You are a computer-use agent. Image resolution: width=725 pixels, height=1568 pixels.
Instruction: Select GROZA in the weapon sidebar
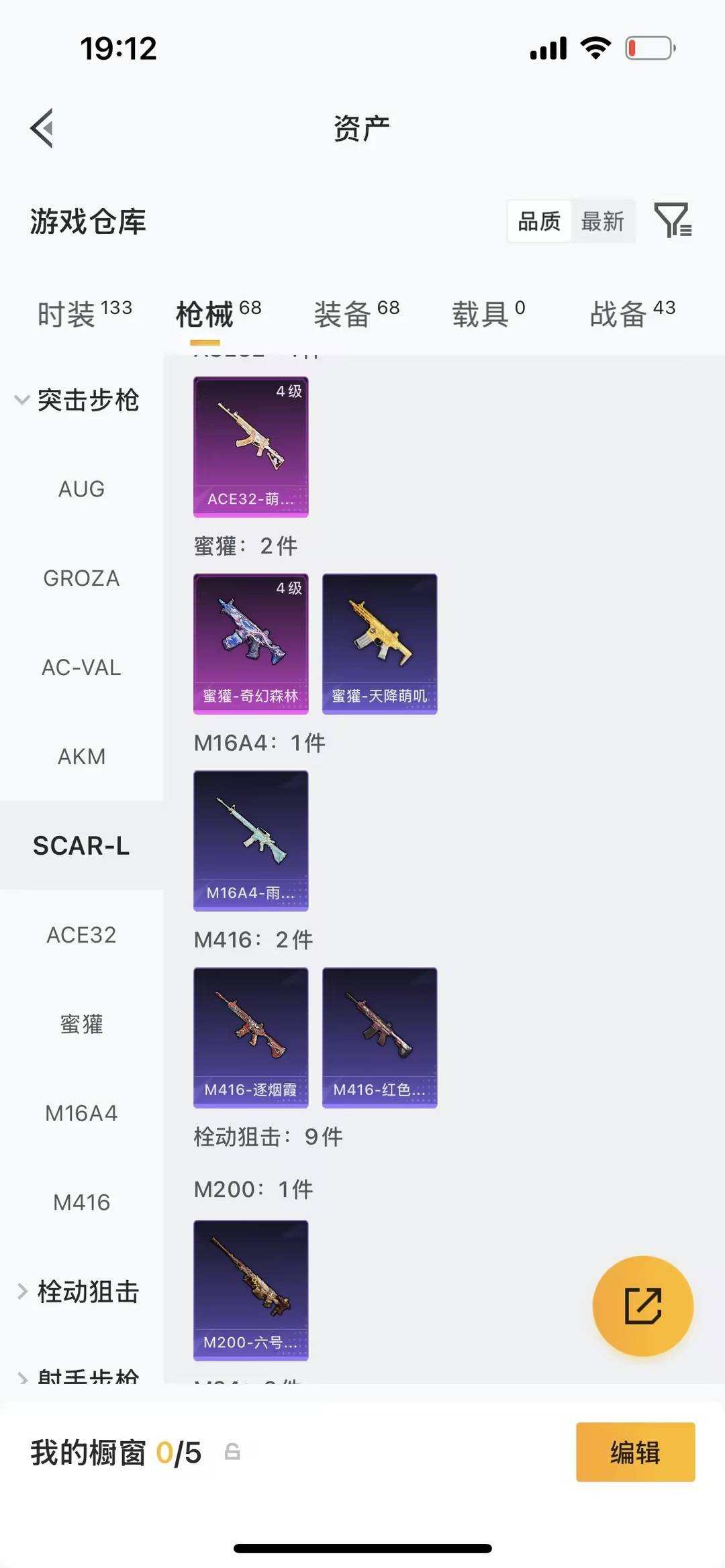[x=81, y=578]
